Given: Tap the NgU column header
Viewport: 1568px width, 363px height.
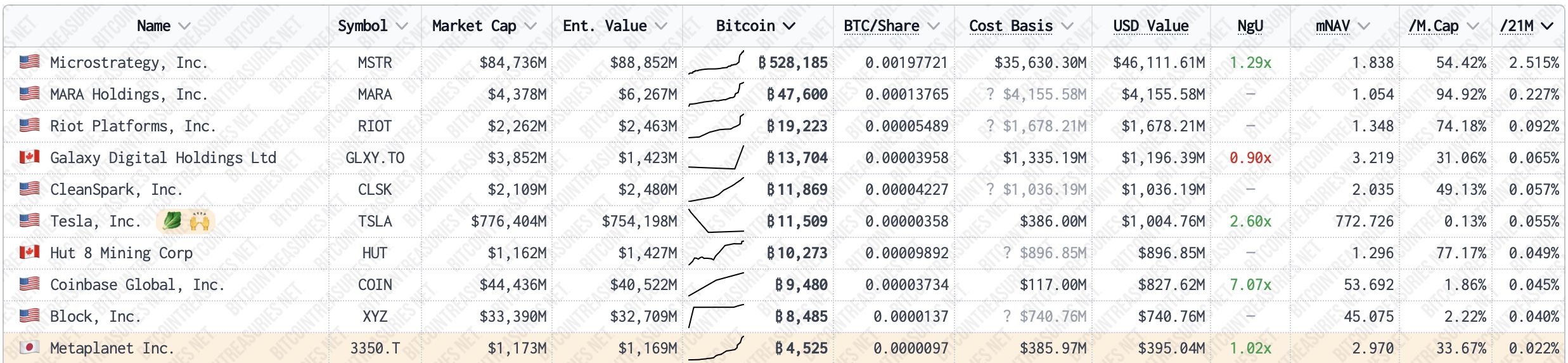Looking at the screenshot, I should 1250,26.
